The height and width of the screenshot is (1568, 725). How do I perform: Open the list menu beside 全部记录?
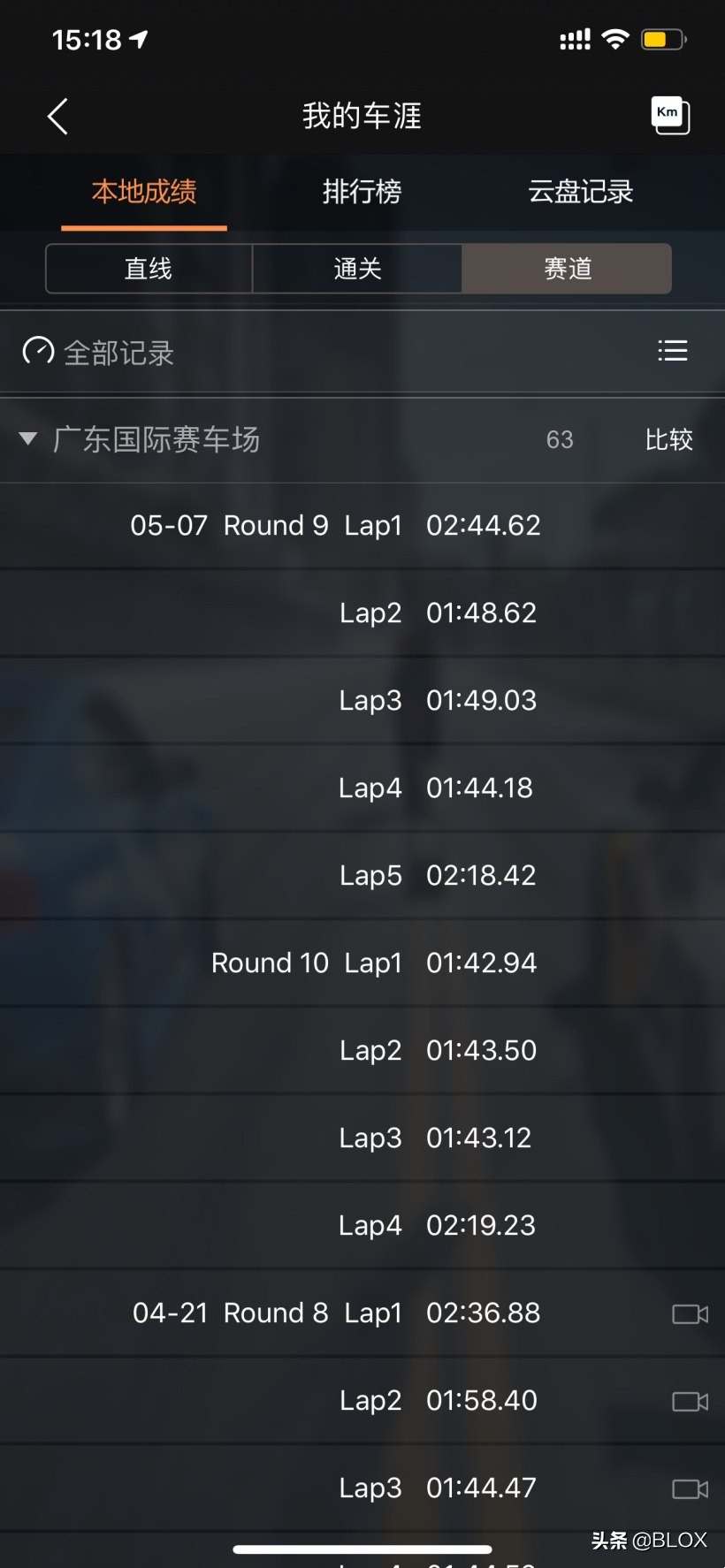coord(672,351)
